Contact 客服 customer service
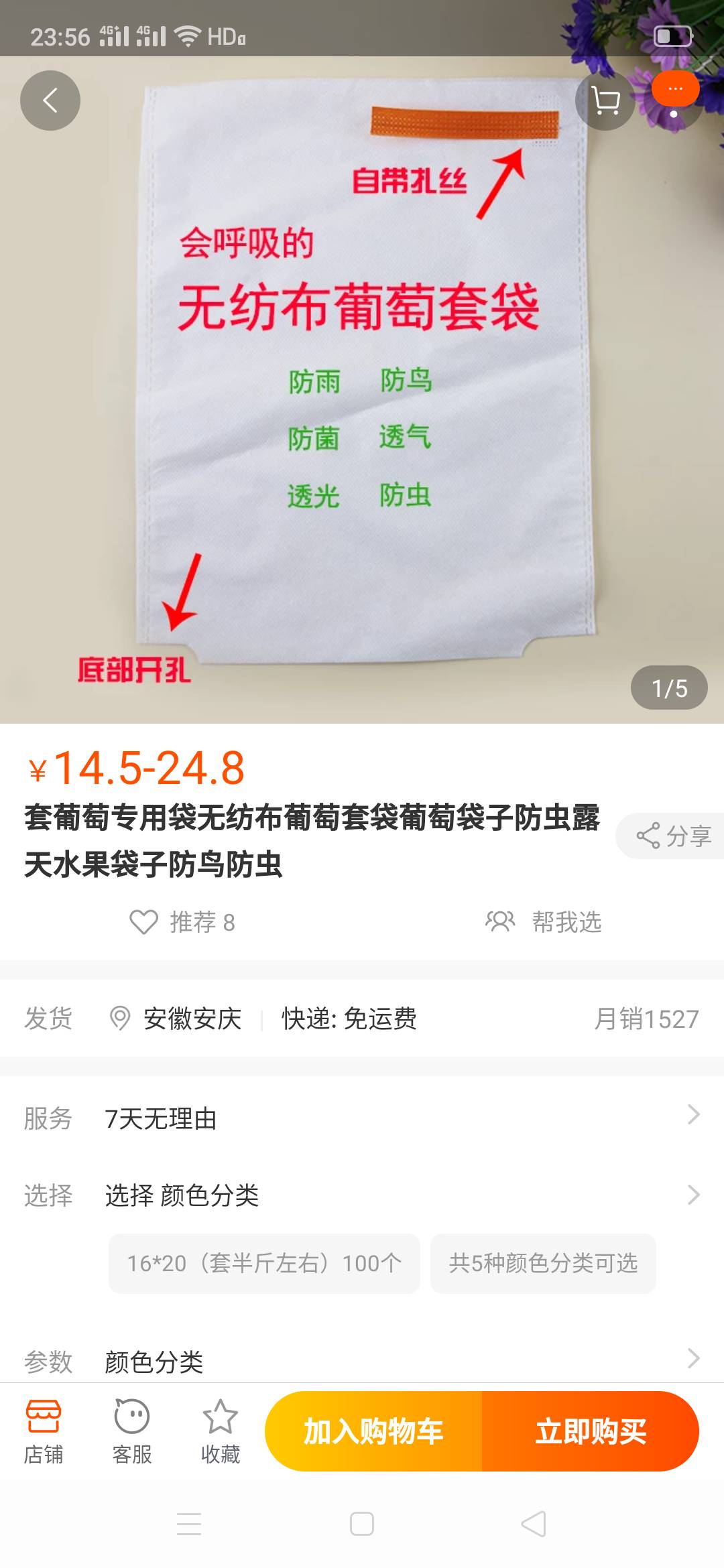 click(132, 1431)
